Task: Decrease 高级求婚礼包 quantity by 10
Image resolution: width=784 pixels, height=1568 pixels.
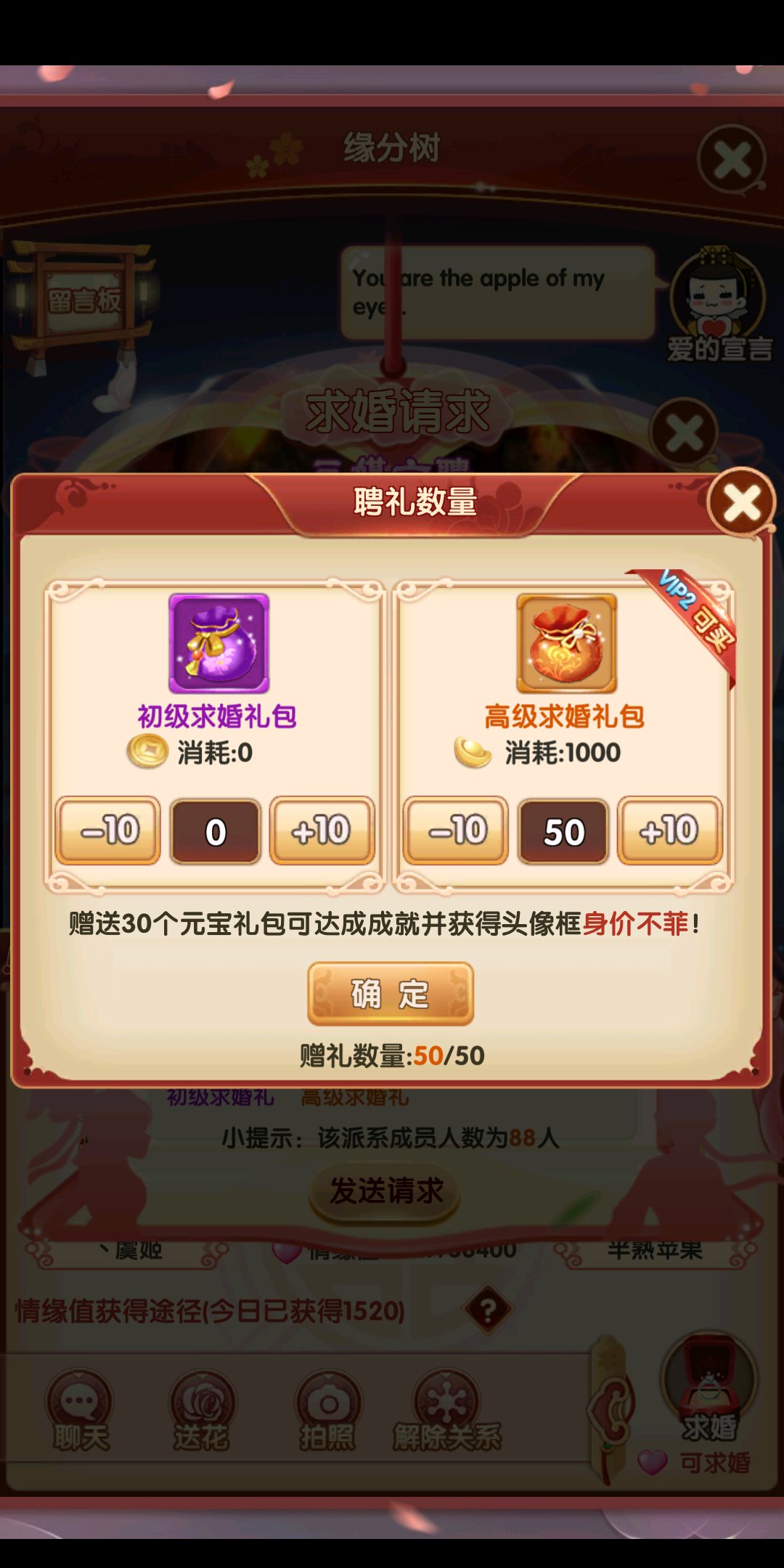Action: point(456,830)
